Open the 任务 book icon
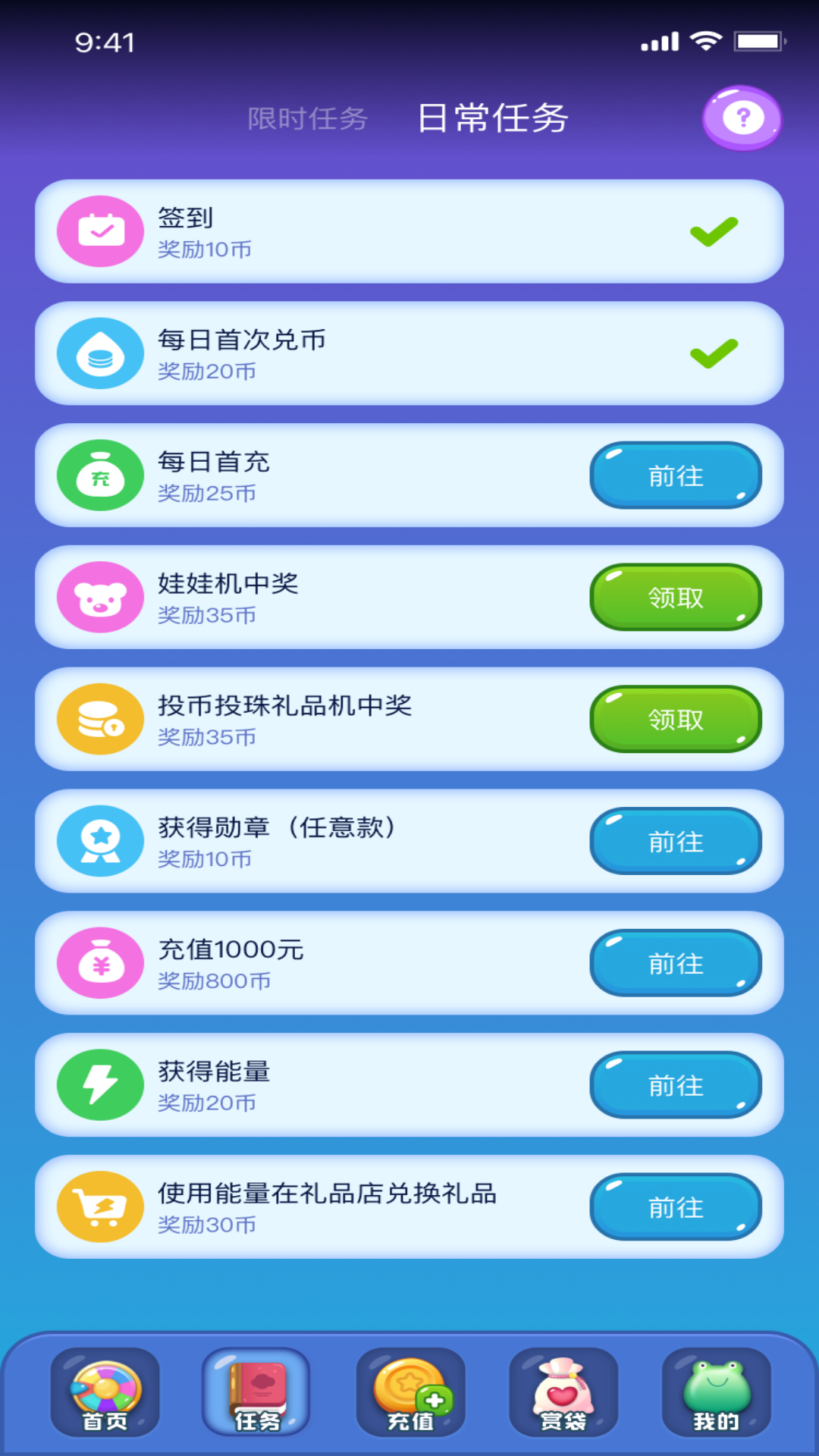This screenshot has height=1456, width=819. [256, 1392]
